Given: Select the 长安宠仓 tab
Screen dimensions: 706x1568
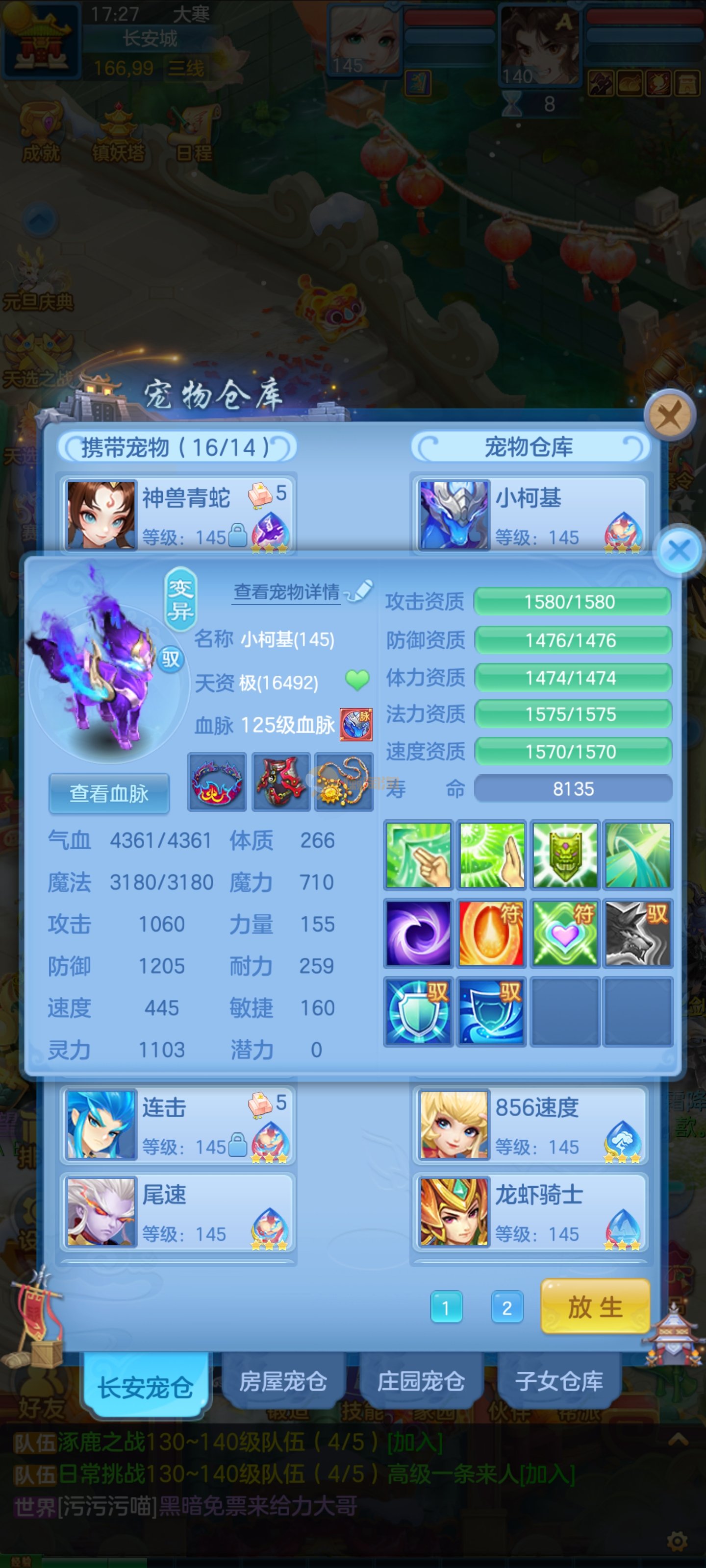Looking at the screenshot, I should (x=146, y=1387).
